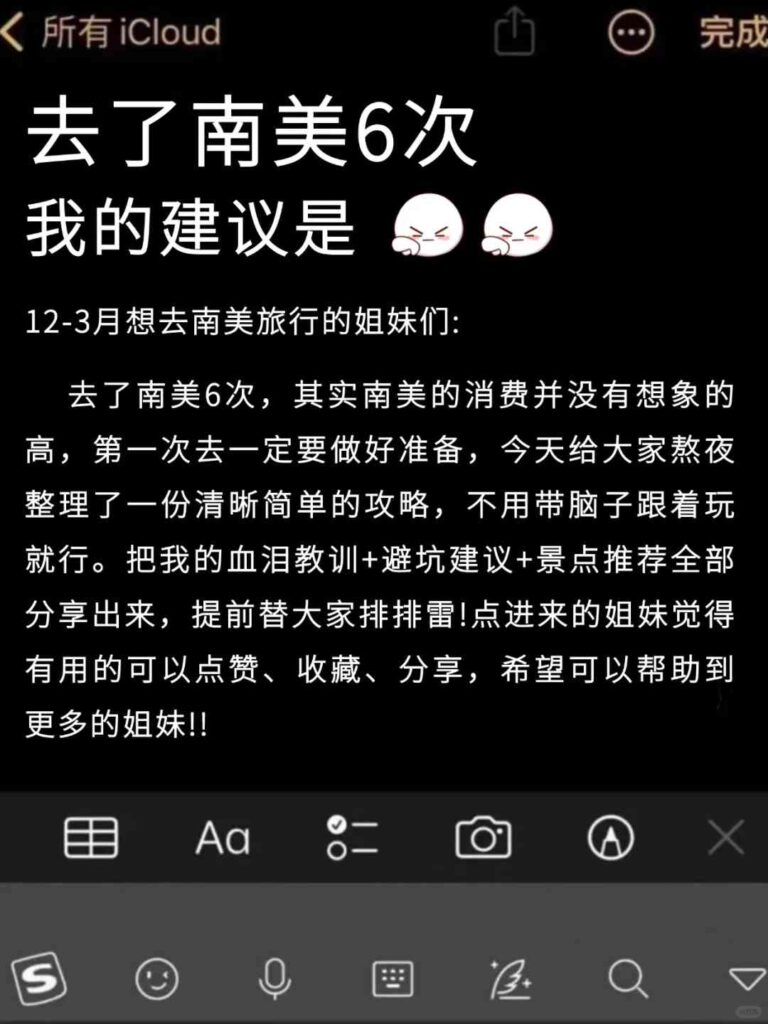Share this note

515,34
